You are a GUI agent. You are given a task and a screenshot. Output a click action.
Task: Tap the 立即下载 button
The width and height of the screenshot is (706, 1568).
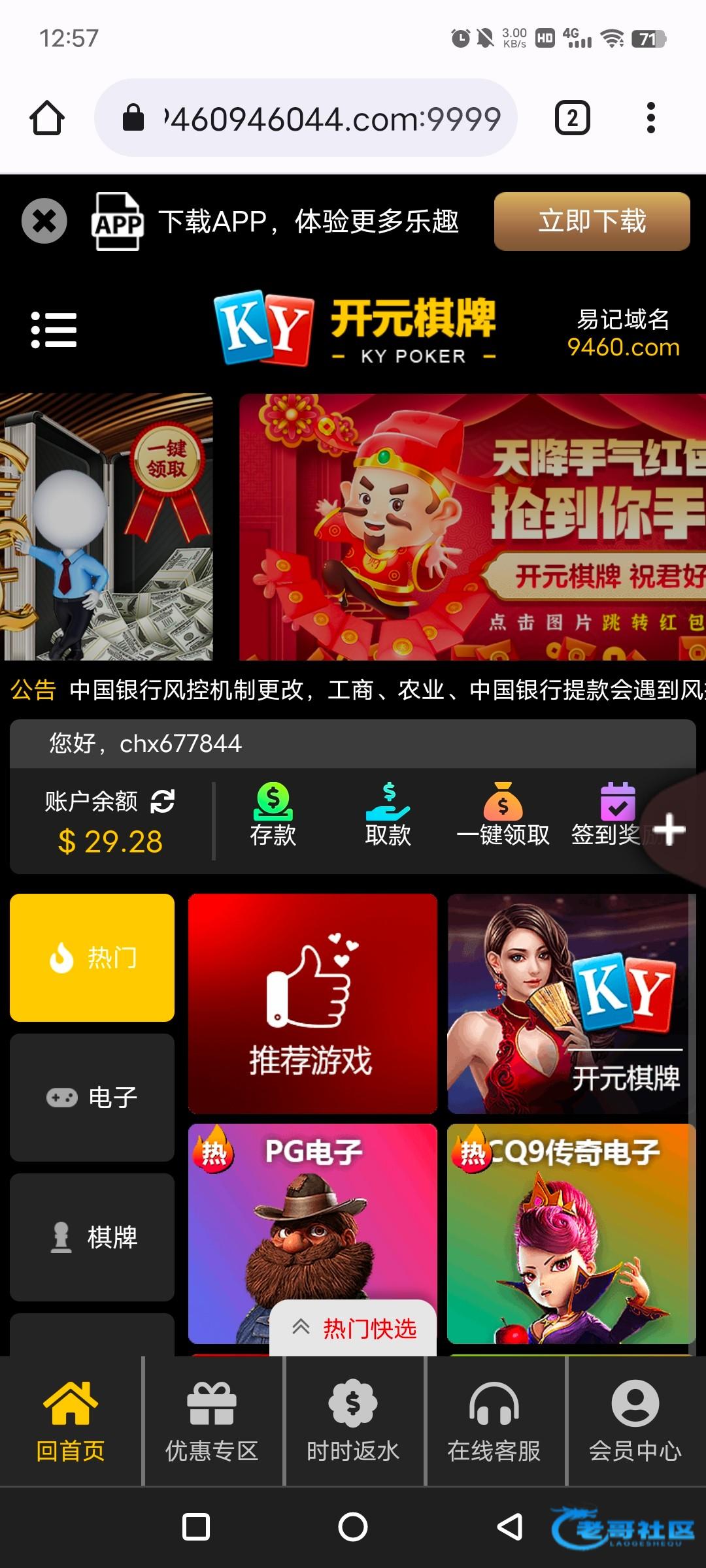[592, 221]
